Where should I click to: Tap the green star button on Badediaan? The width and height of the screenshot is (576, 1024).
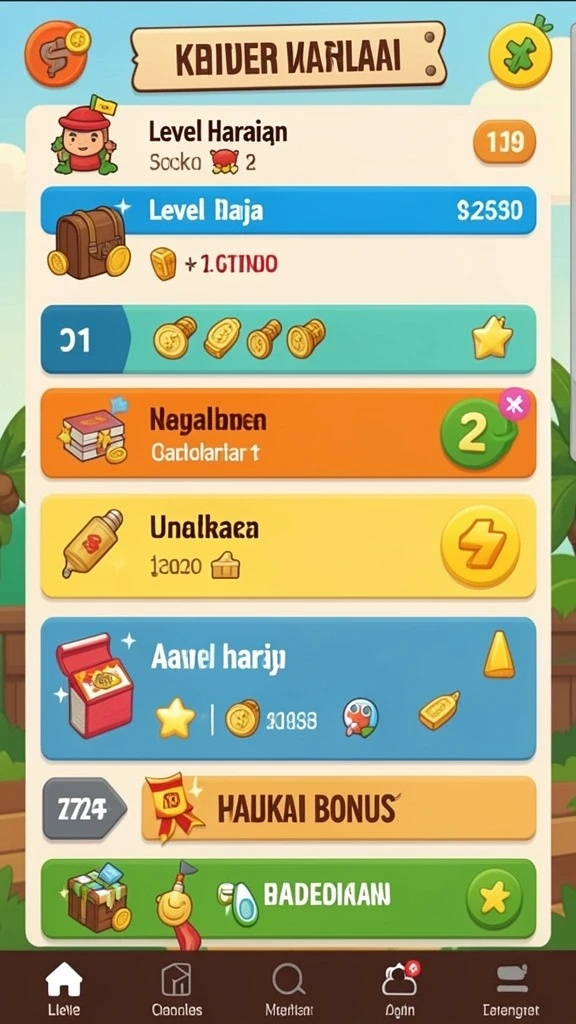[x=494, y=901]
